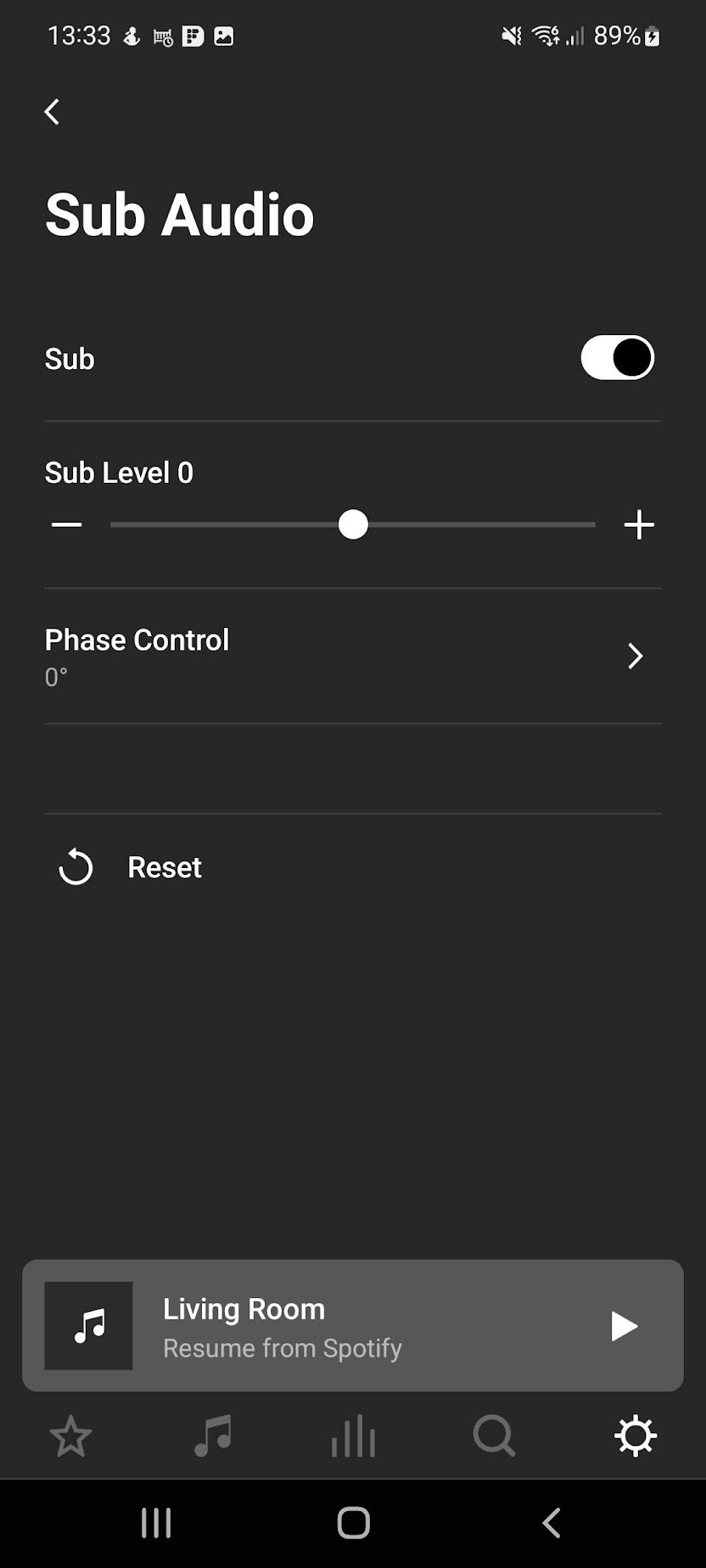Screen dimensions: 706x1568
Task: Open the settings gear tab
Action: point(636,1436)
